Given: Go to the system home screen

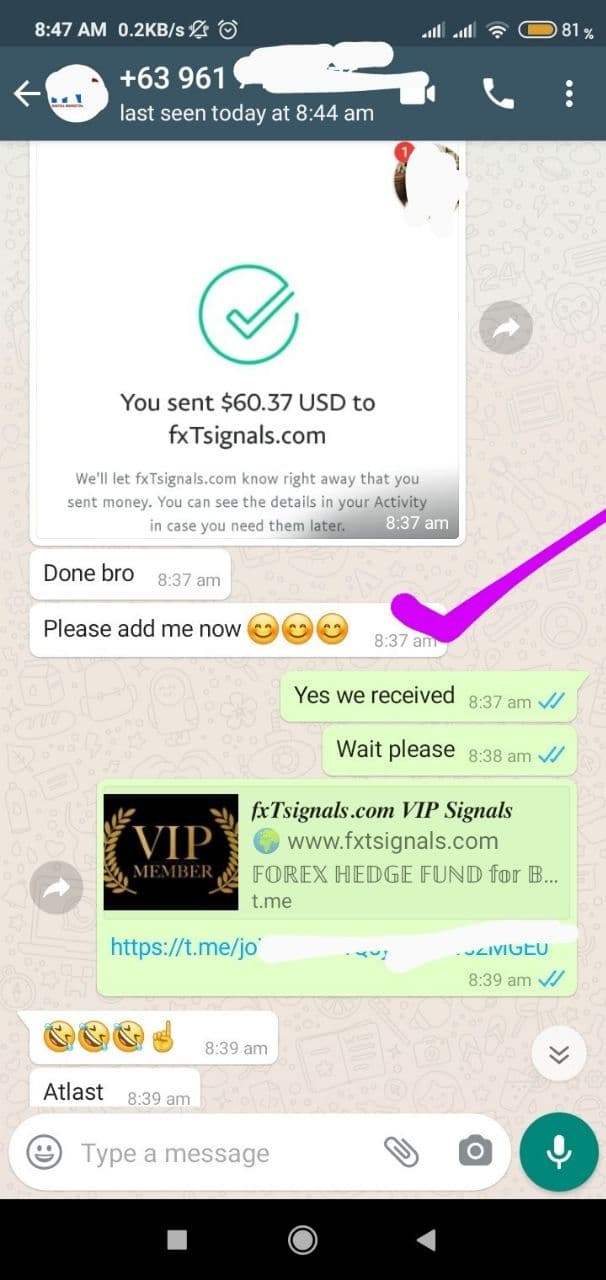Looking at the screenshot, I should [x=302, y=1240].
